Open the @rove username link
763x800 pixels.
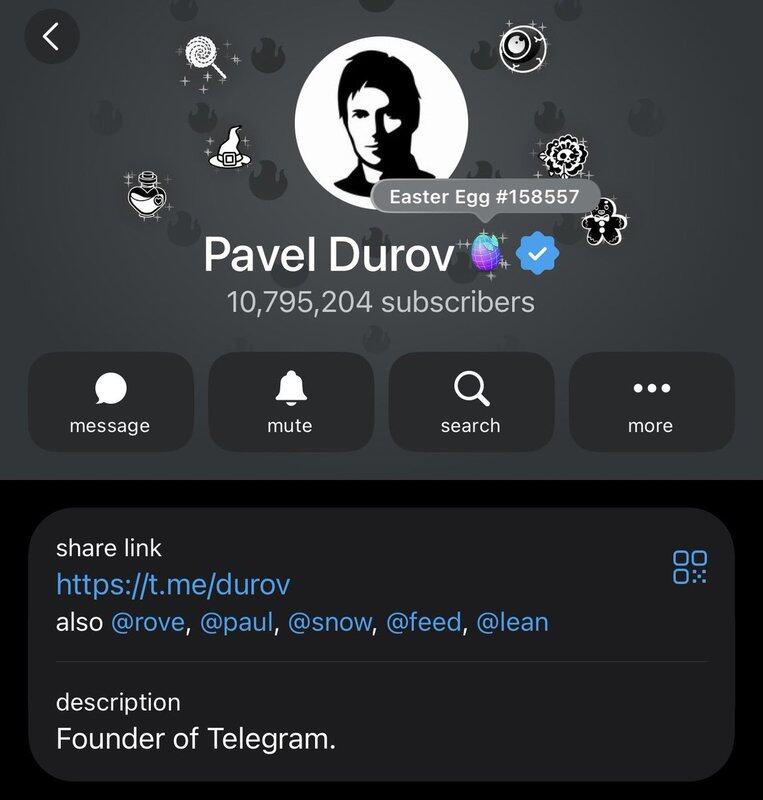148,622
